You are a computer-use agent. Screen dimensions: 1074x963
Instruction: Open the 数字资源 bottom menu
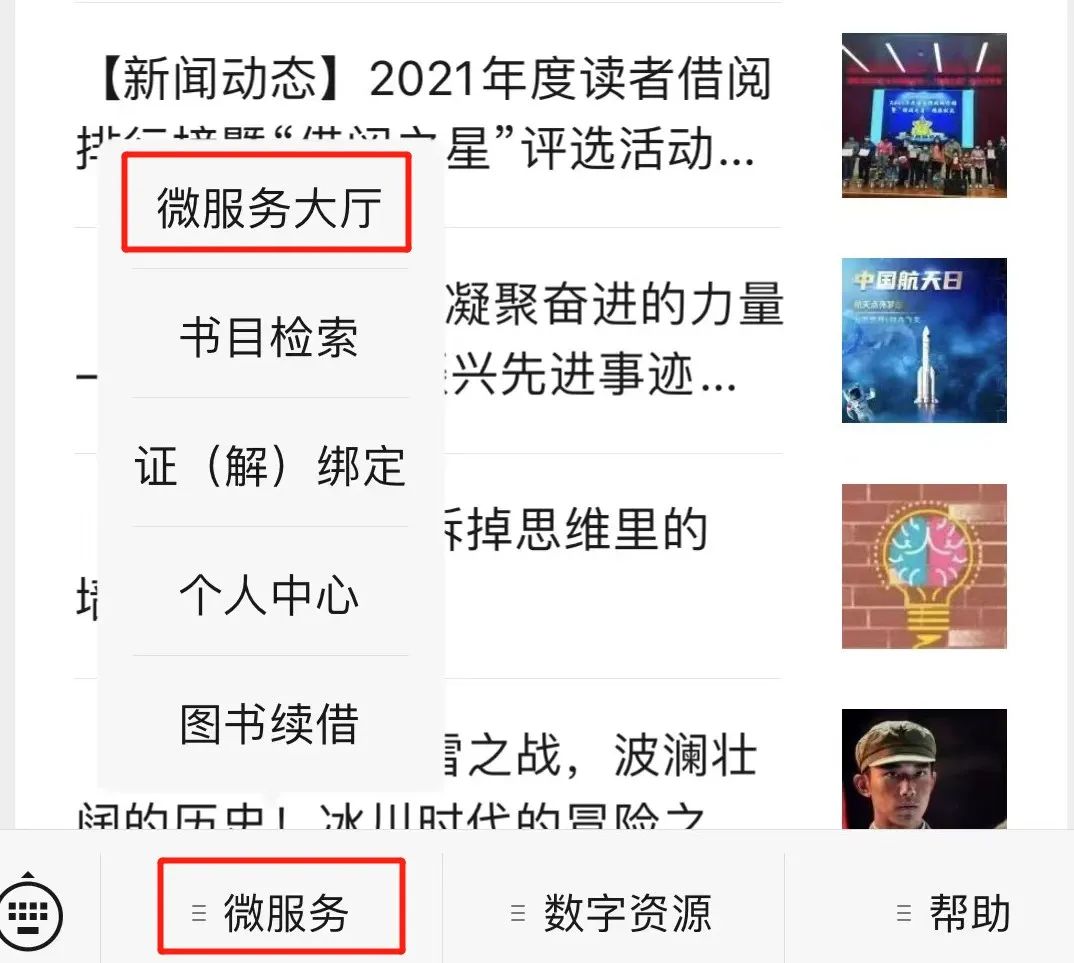point(612,913)
